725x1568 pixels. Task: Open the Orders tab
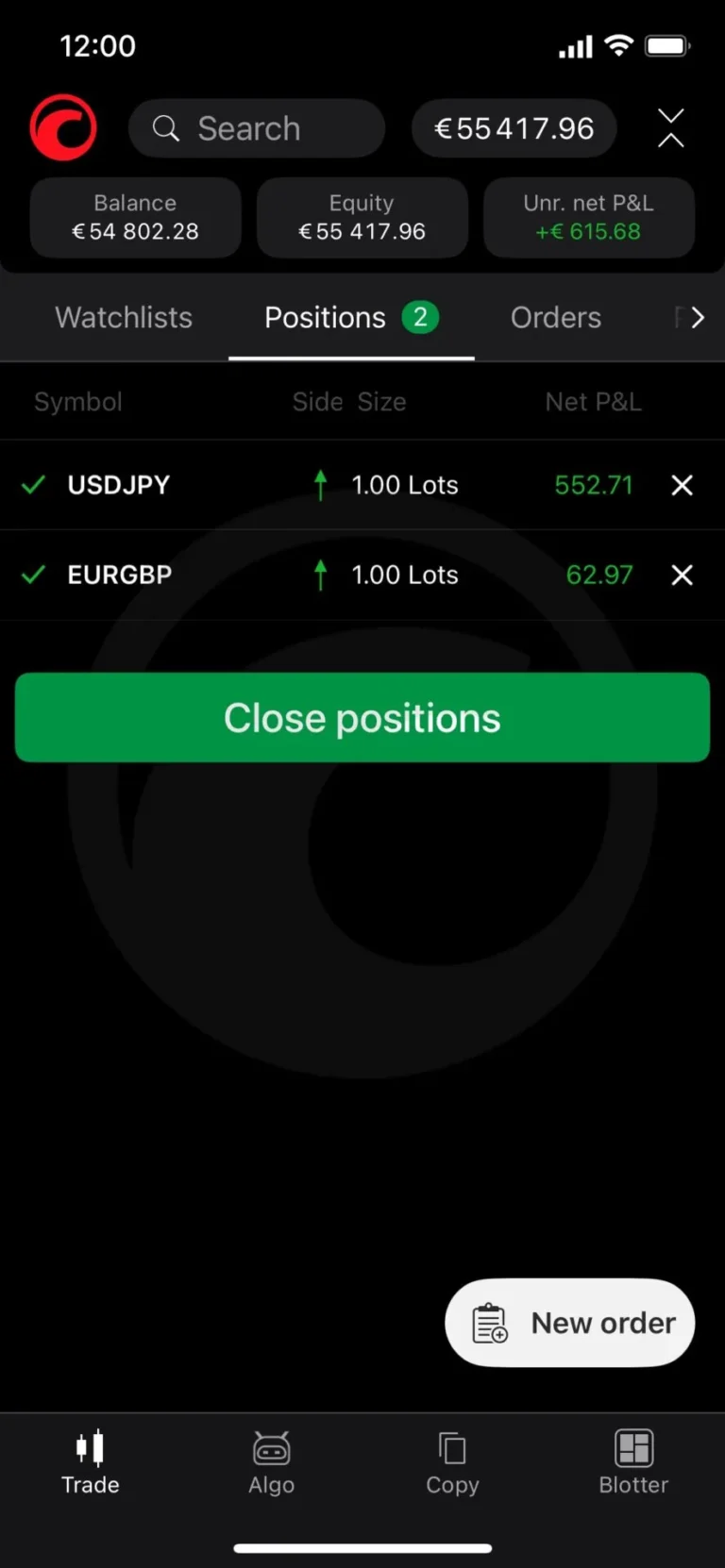tap(555, 318)
